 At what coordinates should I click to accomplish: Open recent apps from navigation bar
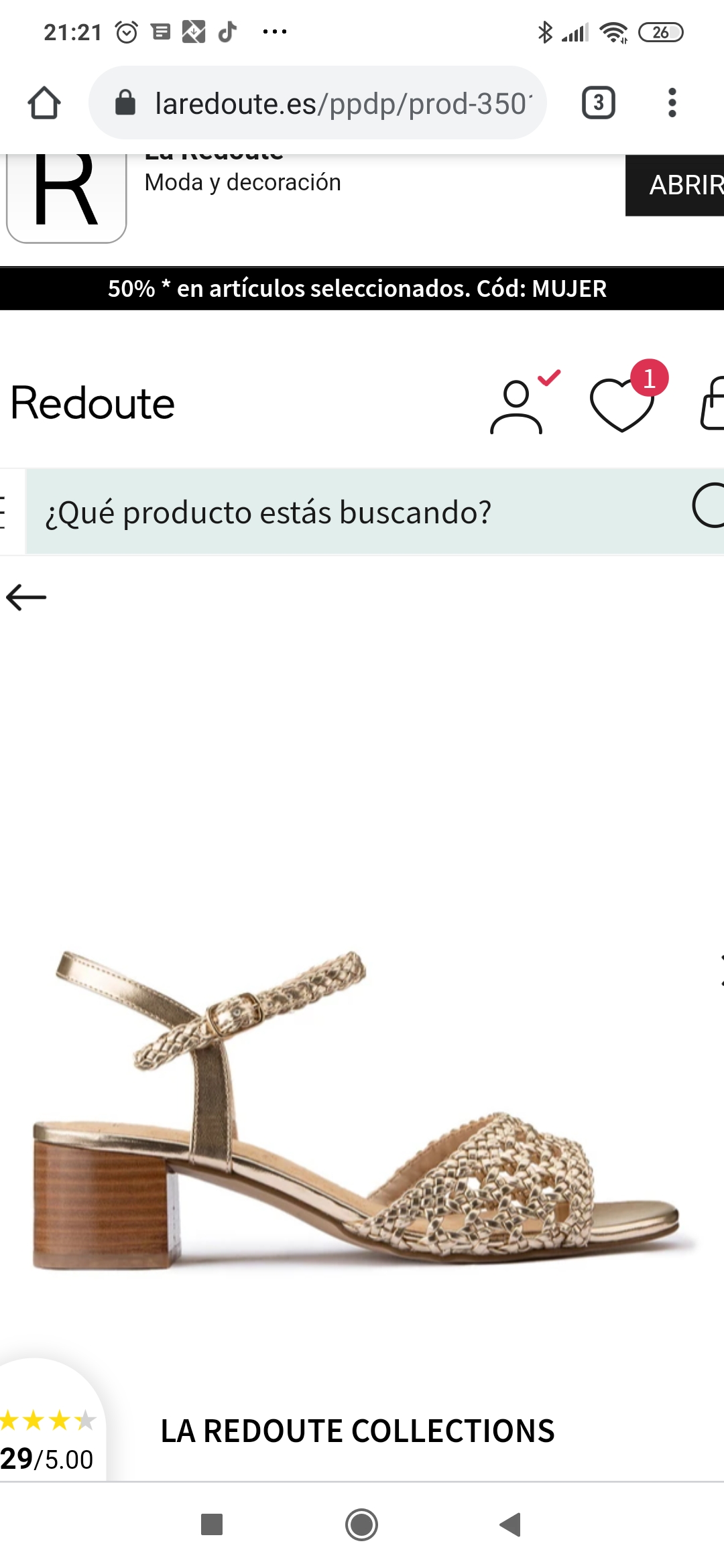pos(212,1525)
